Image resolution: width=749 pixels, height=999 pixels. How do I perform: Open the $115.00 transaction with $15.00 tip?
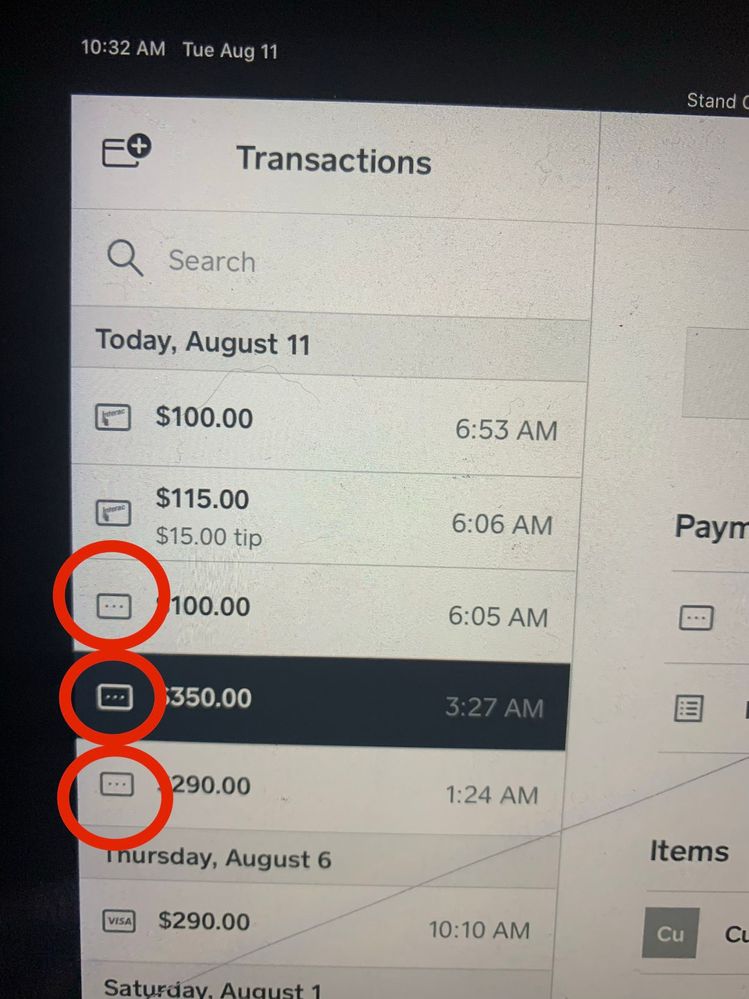point(330,516)
